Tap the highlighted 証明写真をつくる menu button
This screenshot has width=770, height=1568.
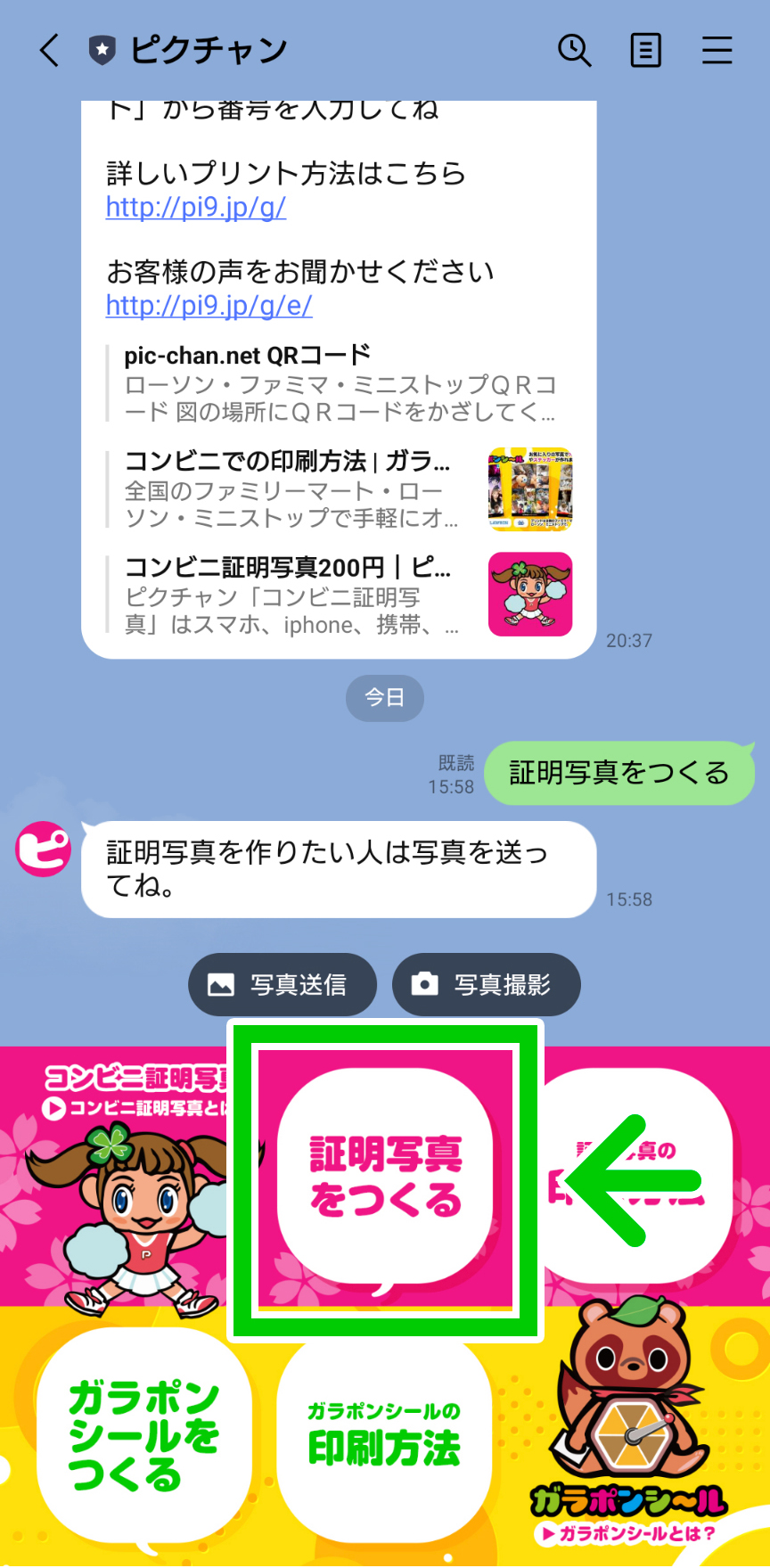click(384, 1173)
